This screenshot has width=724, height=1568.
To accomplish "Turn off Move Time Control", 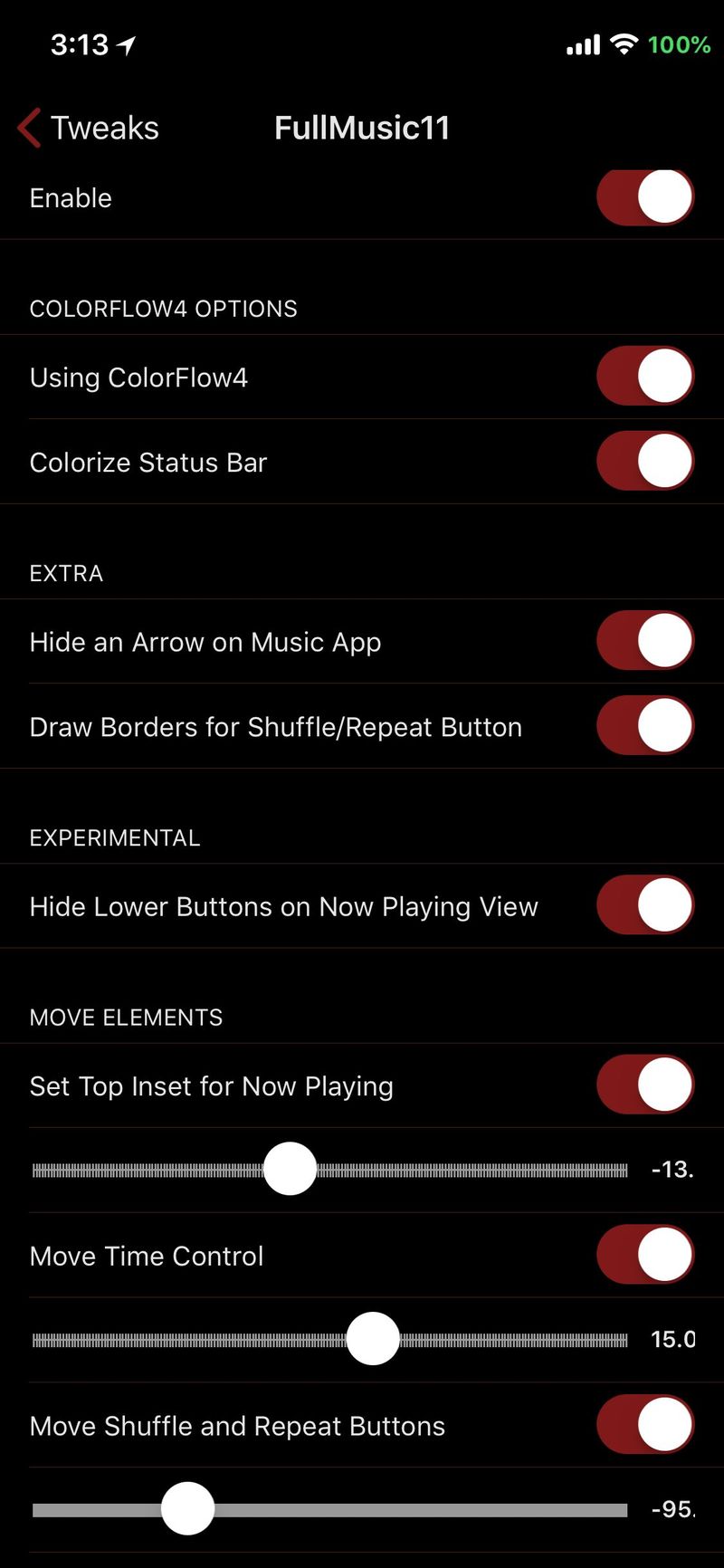I will pos(645,1254).
